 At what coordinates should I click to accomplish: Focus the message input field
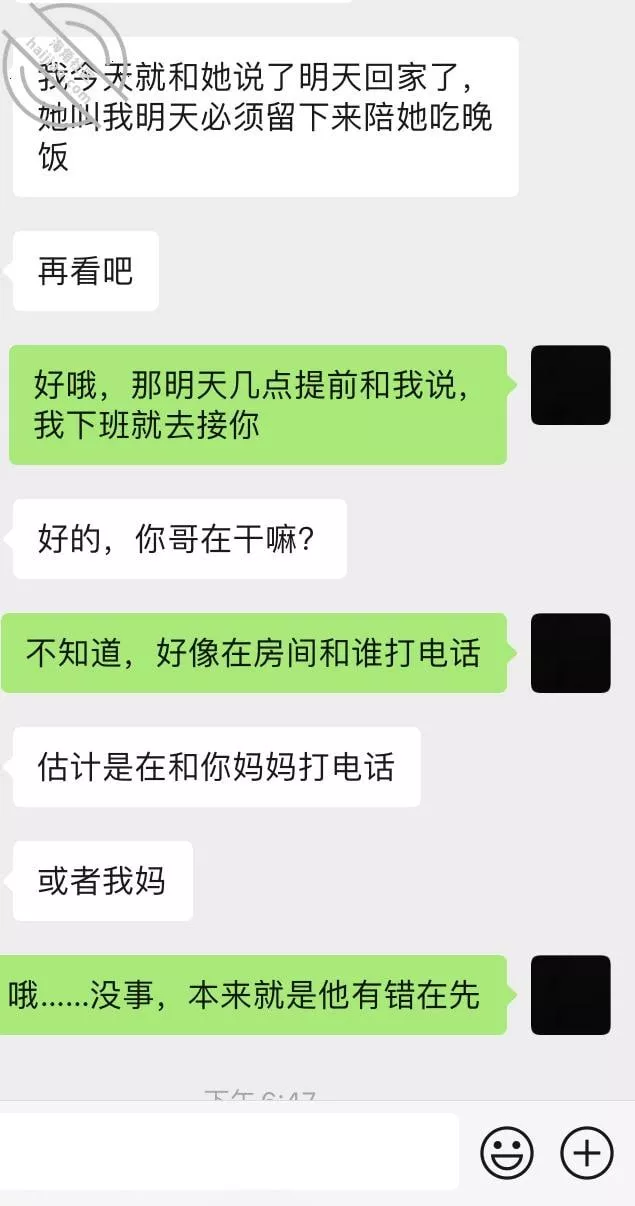click(230, 1152)
